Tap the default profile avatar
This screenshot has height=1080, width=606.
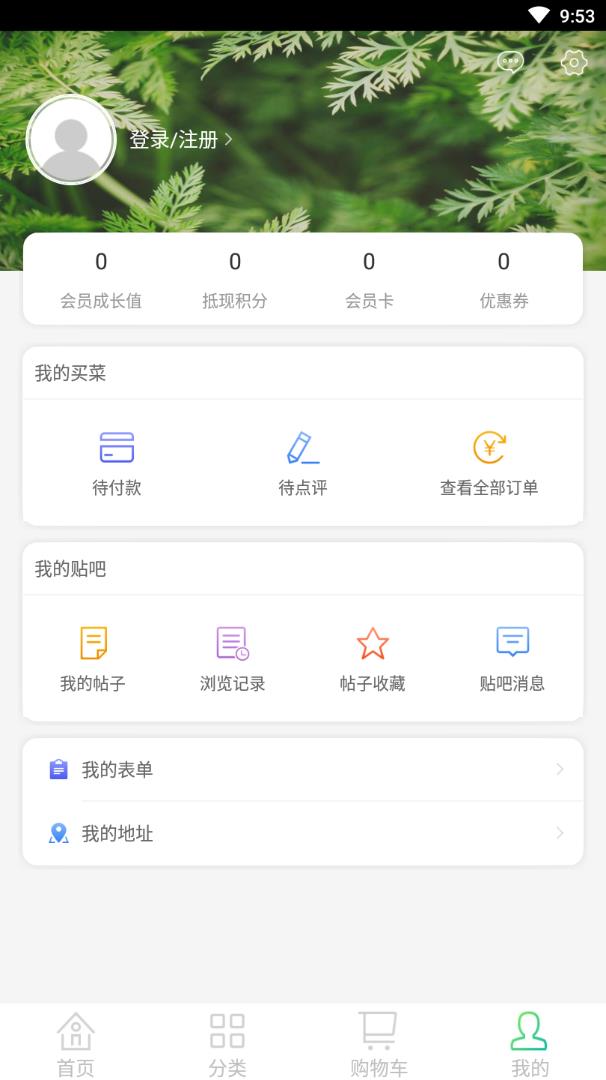[x=71, y=140]
